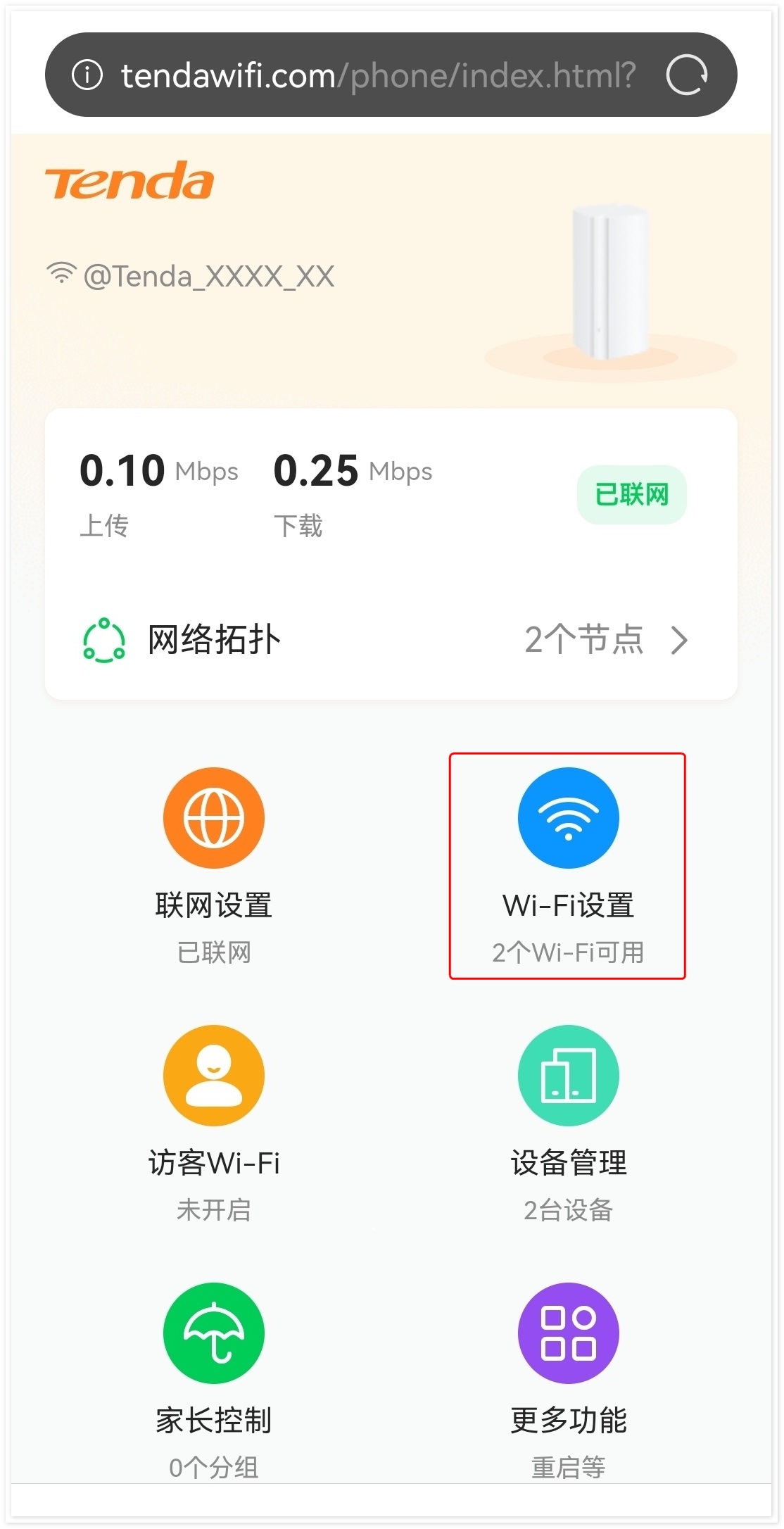The width and height of the screenshot is (784, 1529).
Task: Tap the tendawifi.com address bar
Action: (x=378, y=75)
